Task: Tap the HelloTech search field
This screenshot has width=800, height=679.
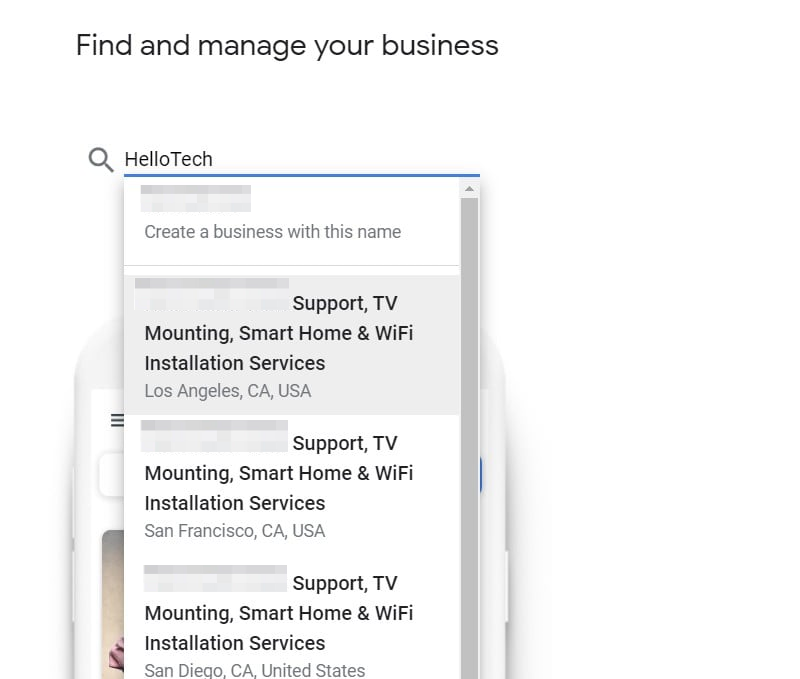Action: (x=300, y=159)
